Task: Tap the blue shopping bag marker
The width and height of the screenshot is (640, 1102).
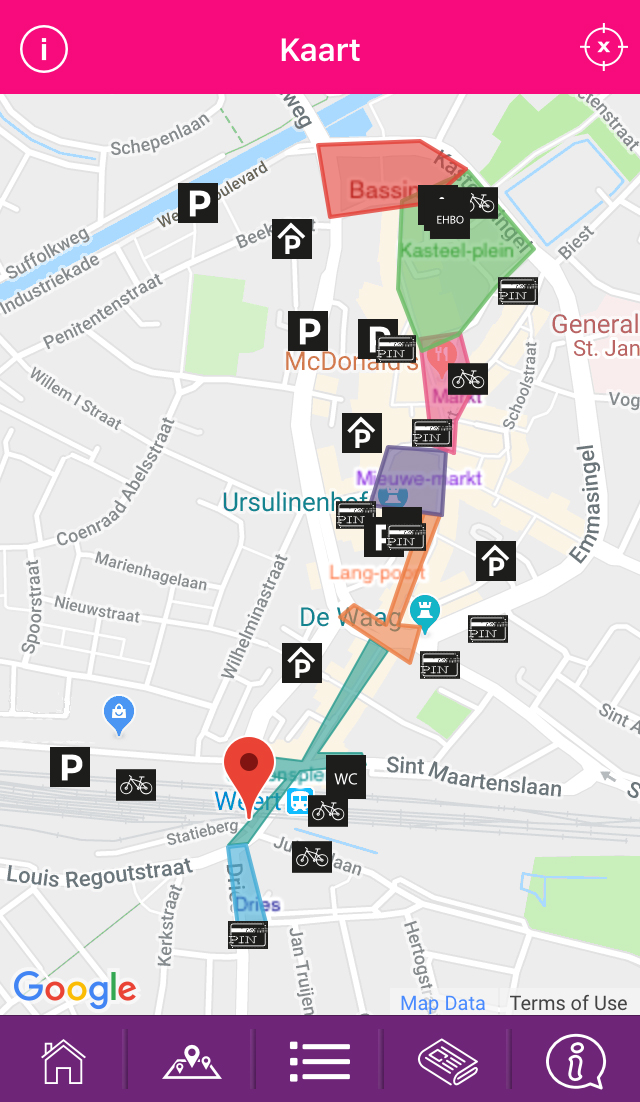Action: (x=119, y=715)
